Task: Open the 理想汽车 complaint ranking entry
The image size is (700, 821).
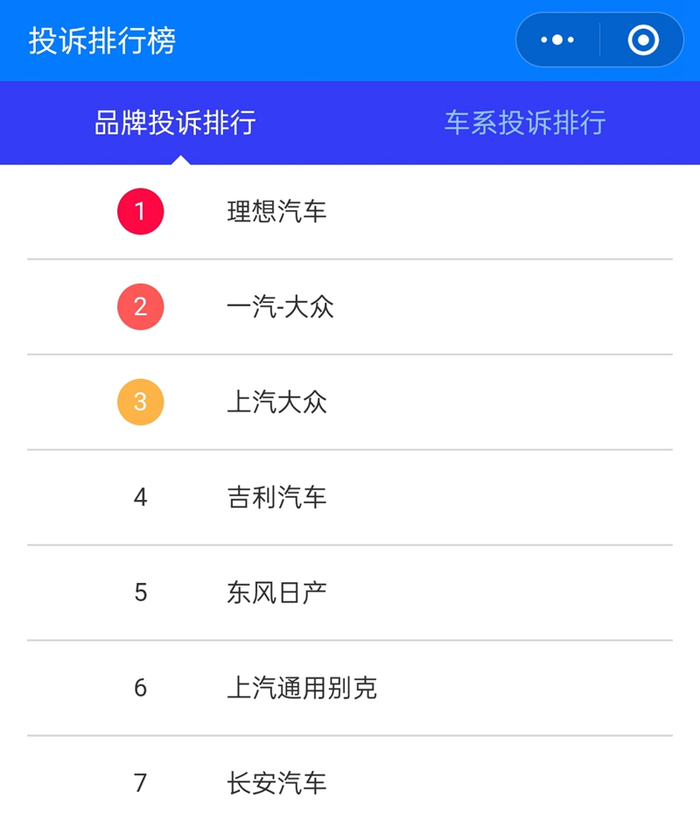Action: click(x=277, y=212)
